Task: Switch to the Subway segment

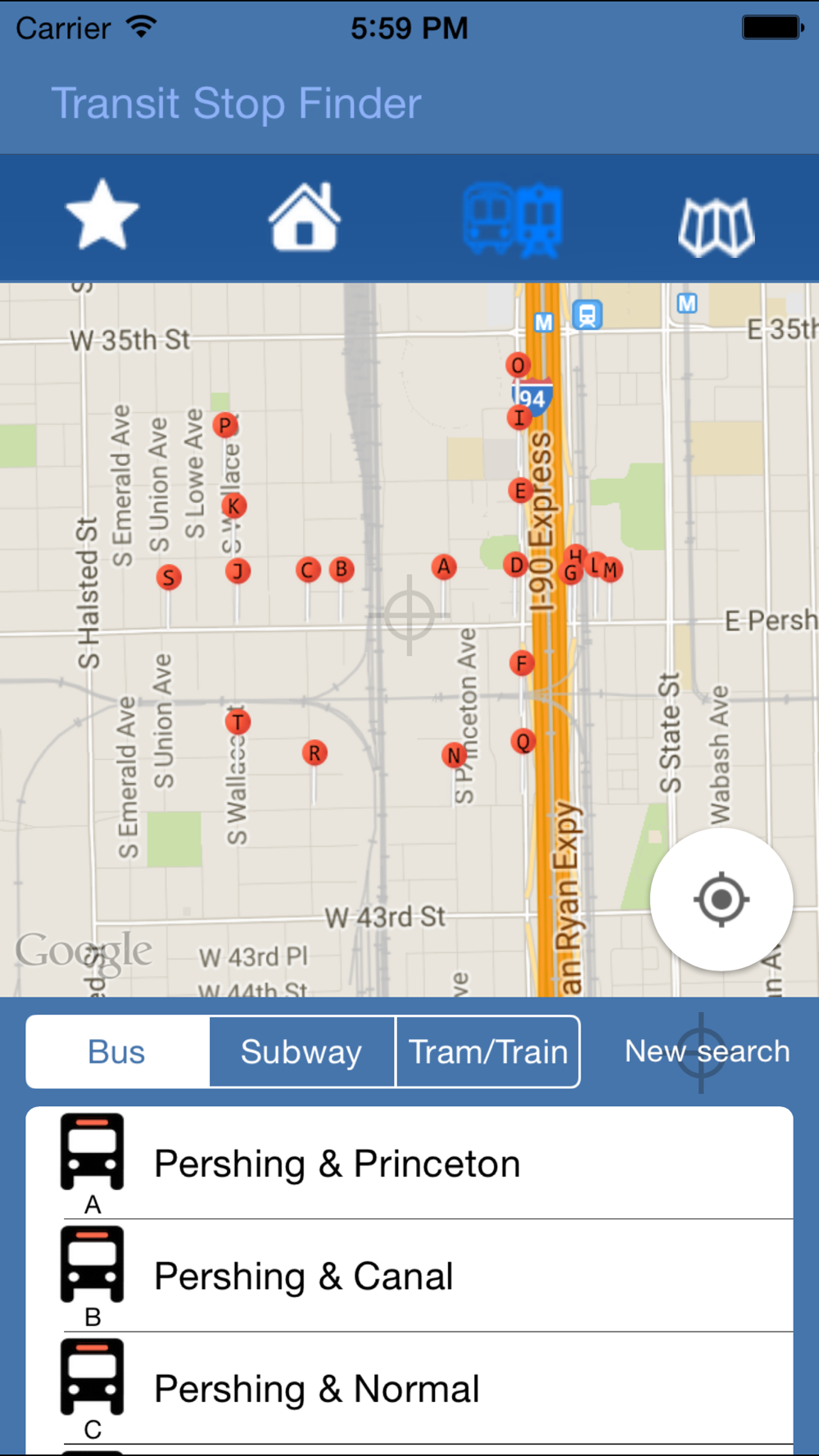Action: coord(301,1052)
